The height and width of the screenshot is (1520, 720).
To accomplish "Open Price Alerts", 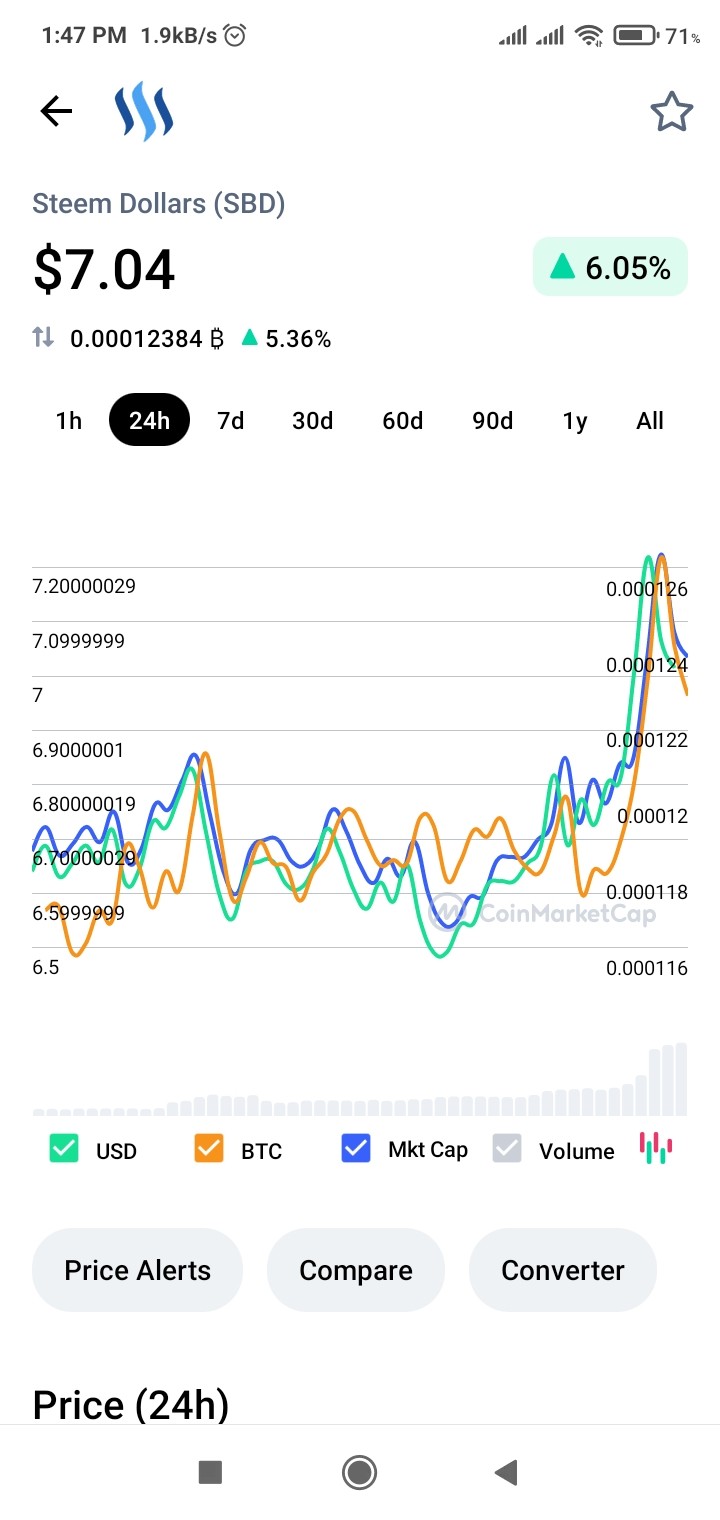I will [x=138, y=1270].
